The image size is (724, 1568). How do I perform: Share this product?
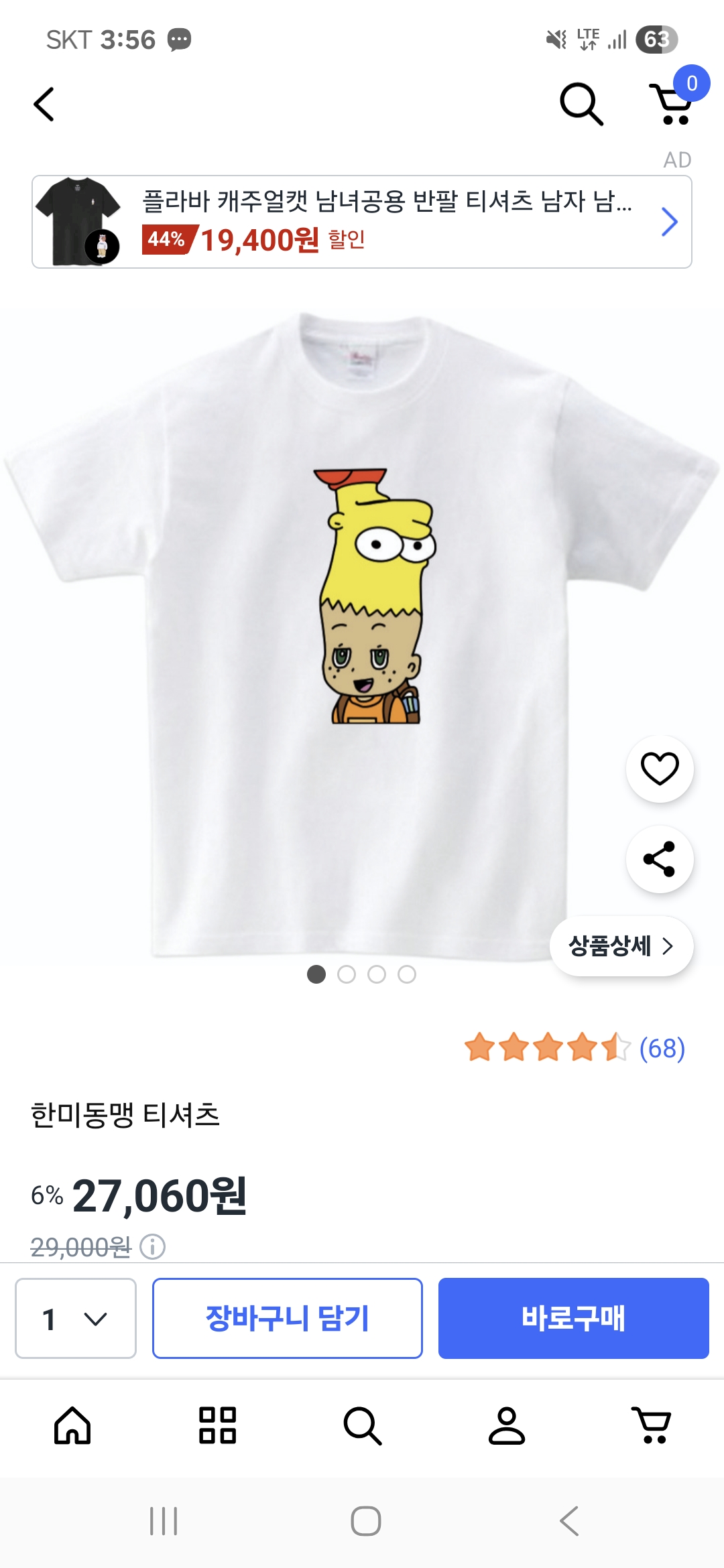(x=660, y=859)
